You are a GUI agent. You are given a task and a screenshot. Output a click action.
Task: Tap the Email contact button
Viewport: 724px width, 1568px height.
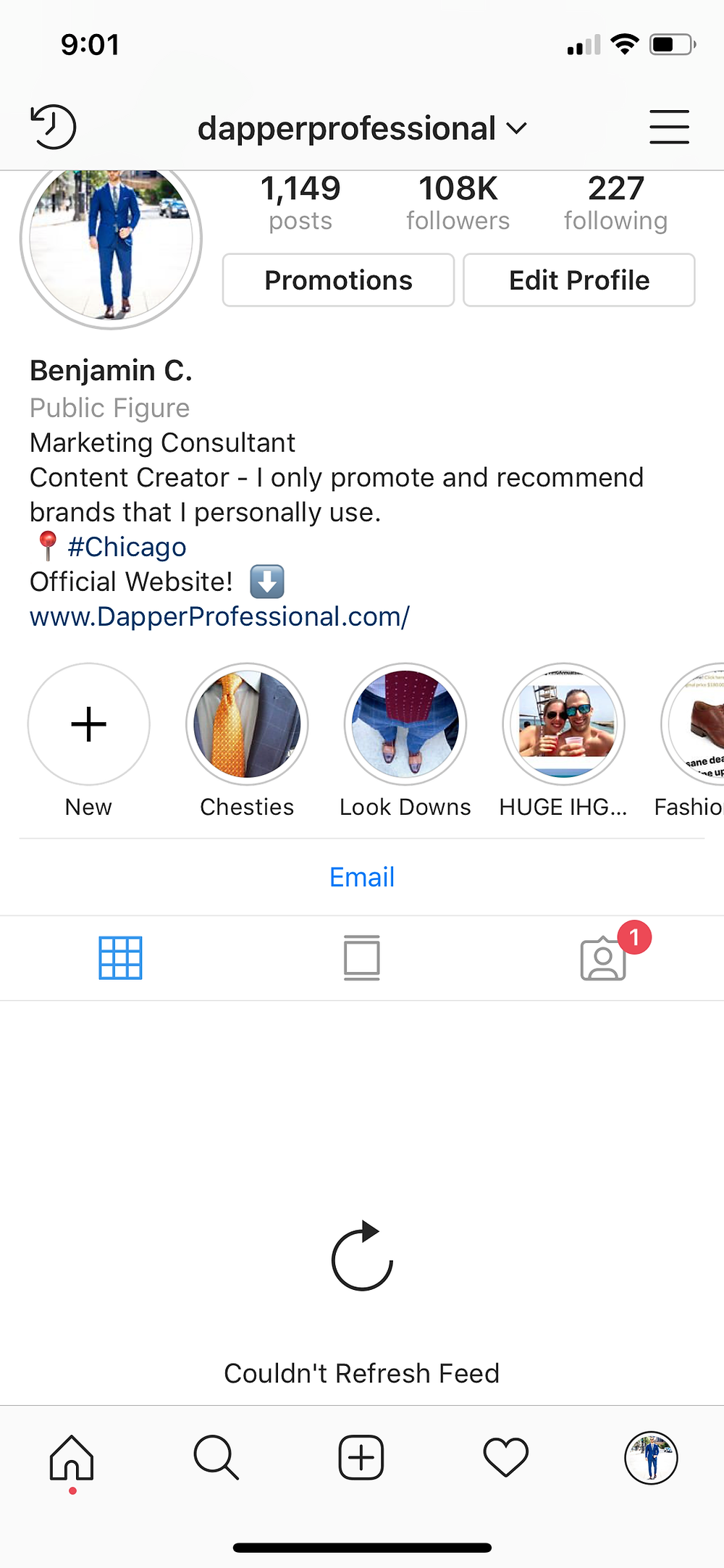pos(362,877)
